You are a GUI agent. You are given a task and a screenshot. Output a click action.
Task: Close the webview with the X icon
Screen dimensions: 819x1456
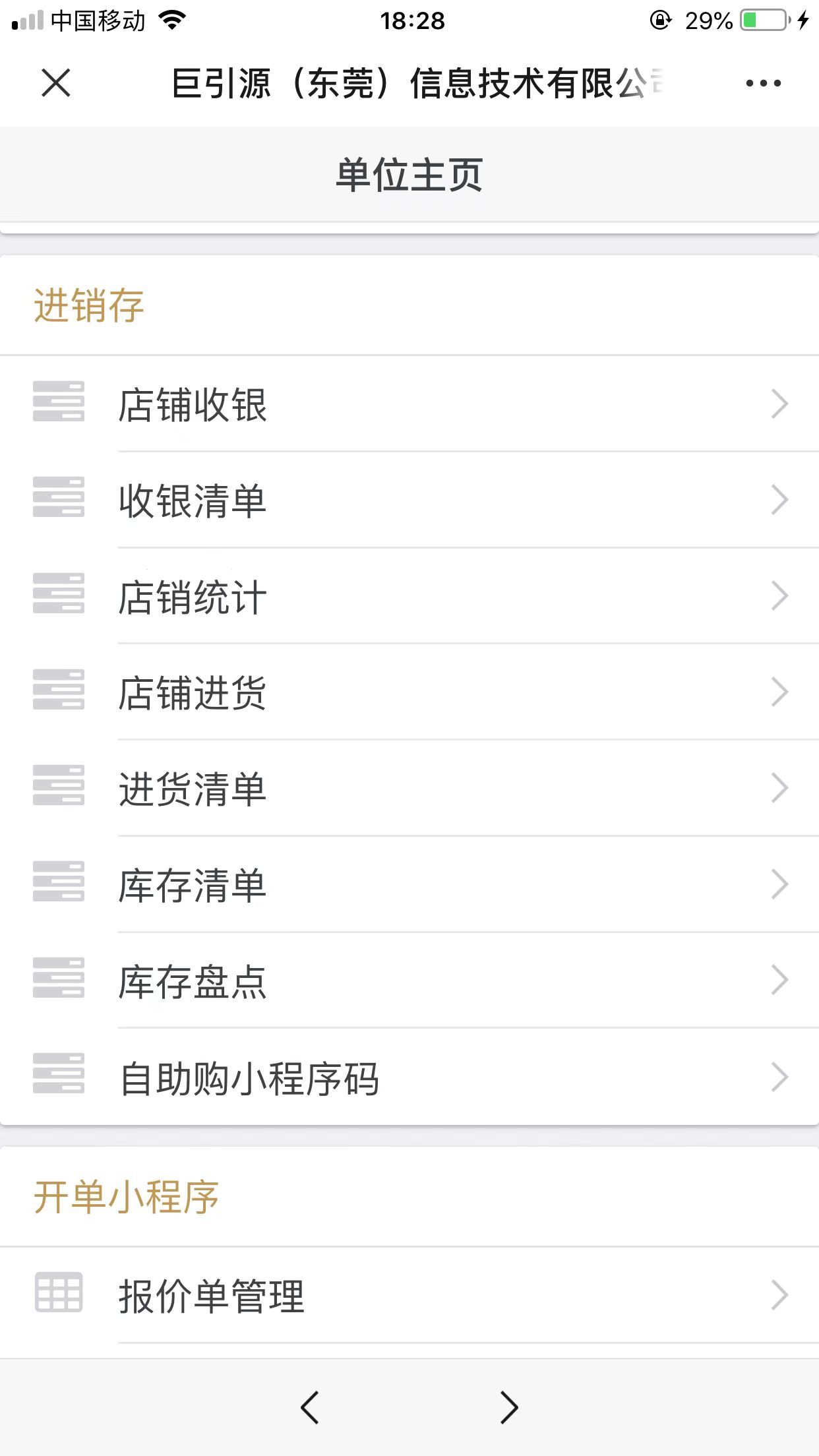pos(55,83)
